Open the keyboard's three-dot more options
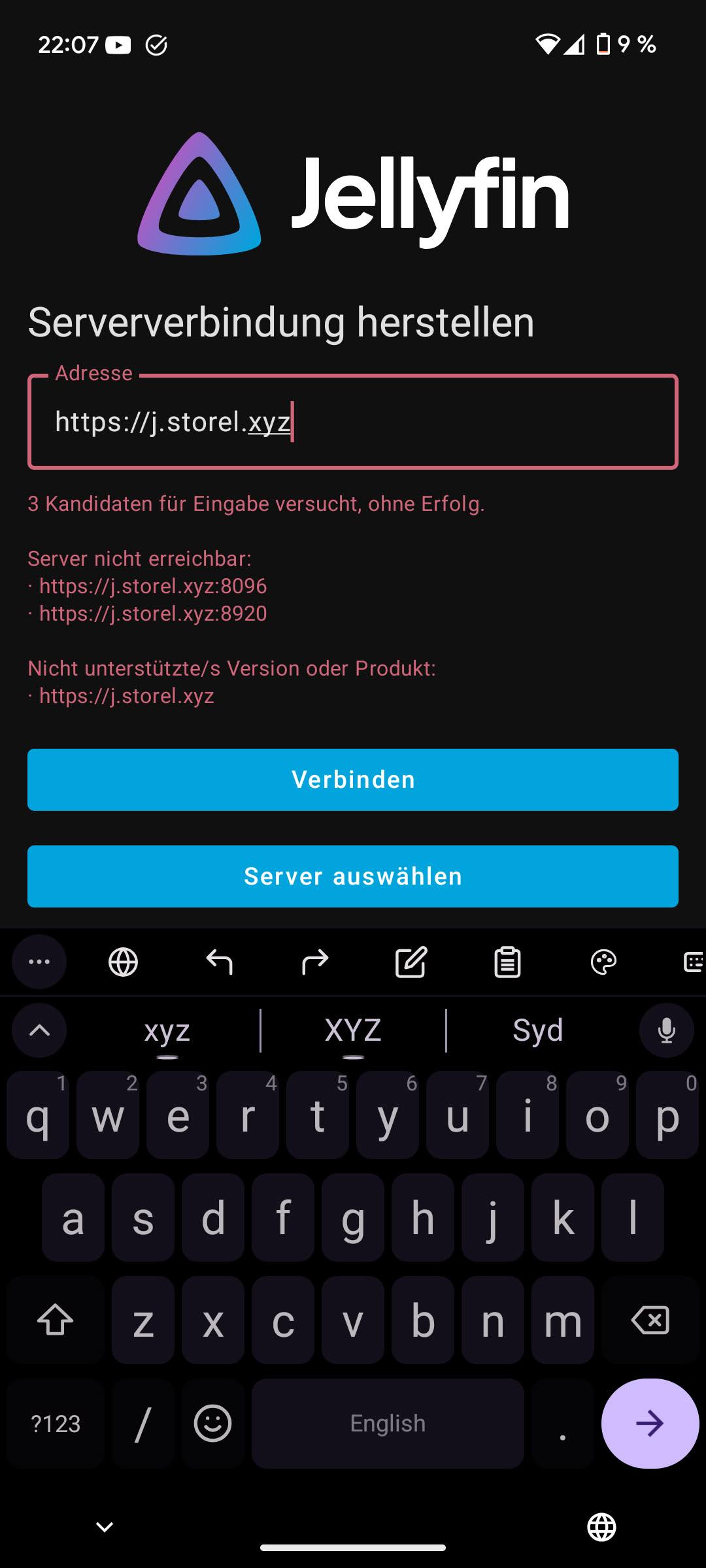The width and height of the screenshot is (706, 1568). [39, 962]
